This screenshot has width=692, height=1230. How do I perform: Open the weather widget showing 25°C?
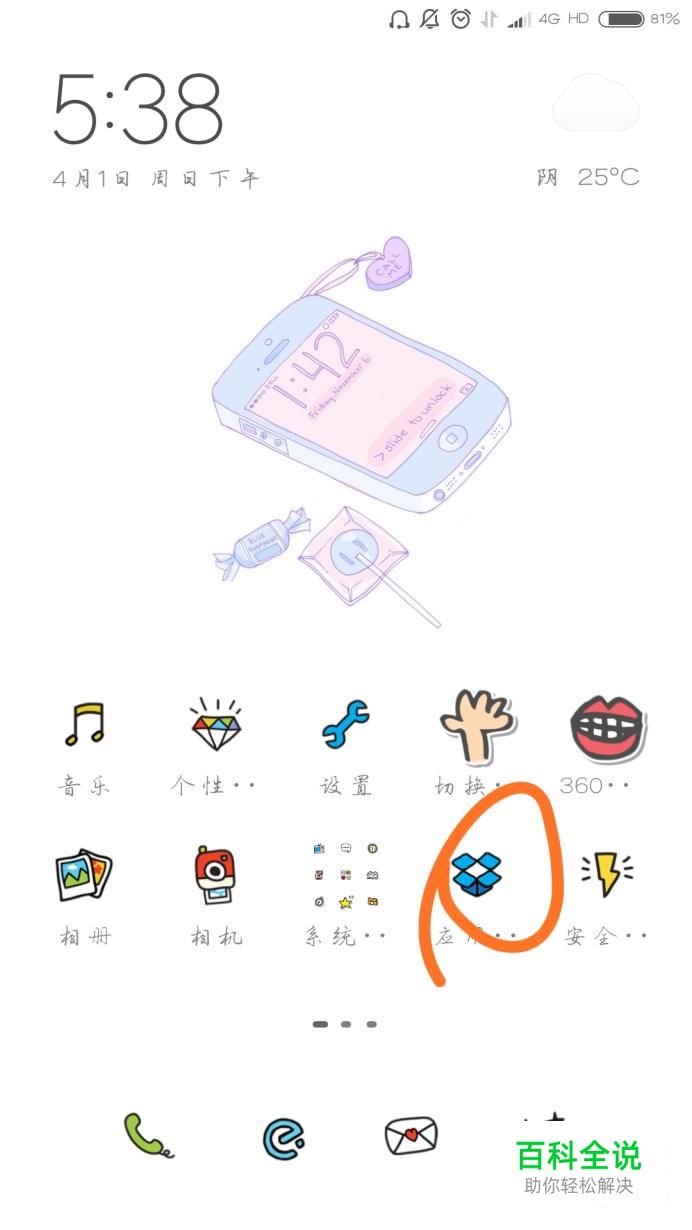tap(595, 130)
